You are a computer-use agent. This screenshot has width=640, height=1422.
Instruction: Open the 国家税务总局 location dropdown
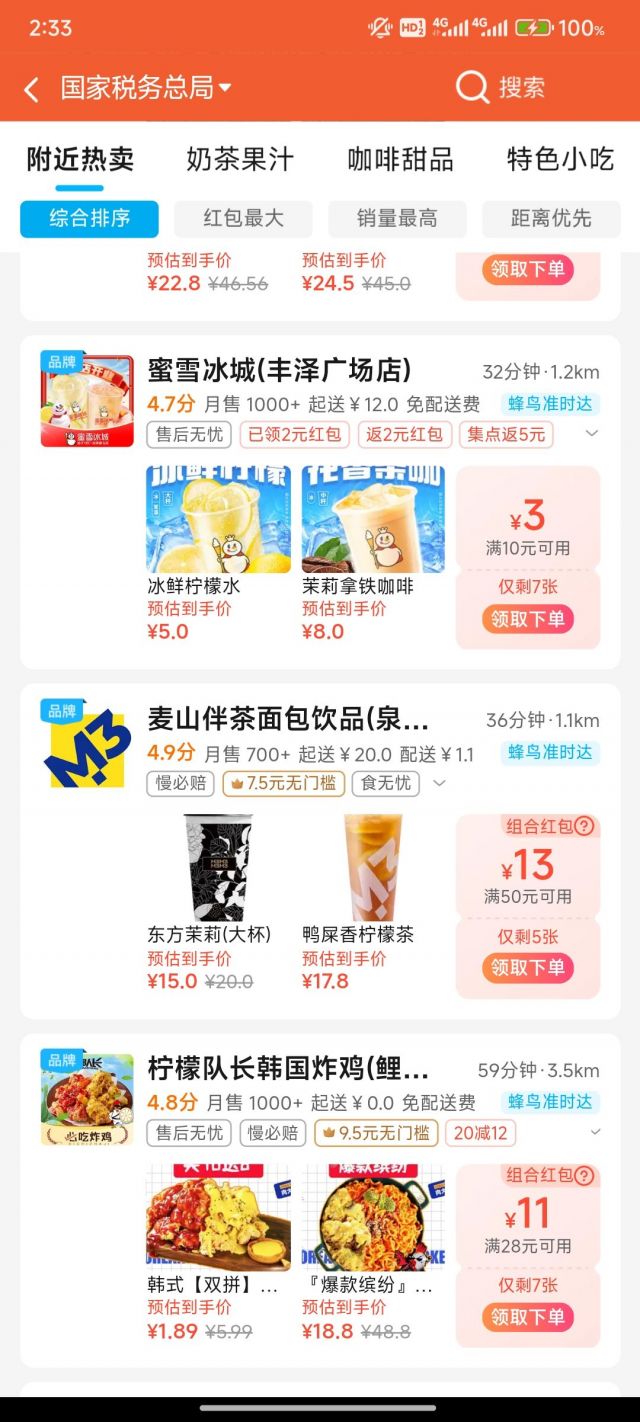click(x=145, y=88)
